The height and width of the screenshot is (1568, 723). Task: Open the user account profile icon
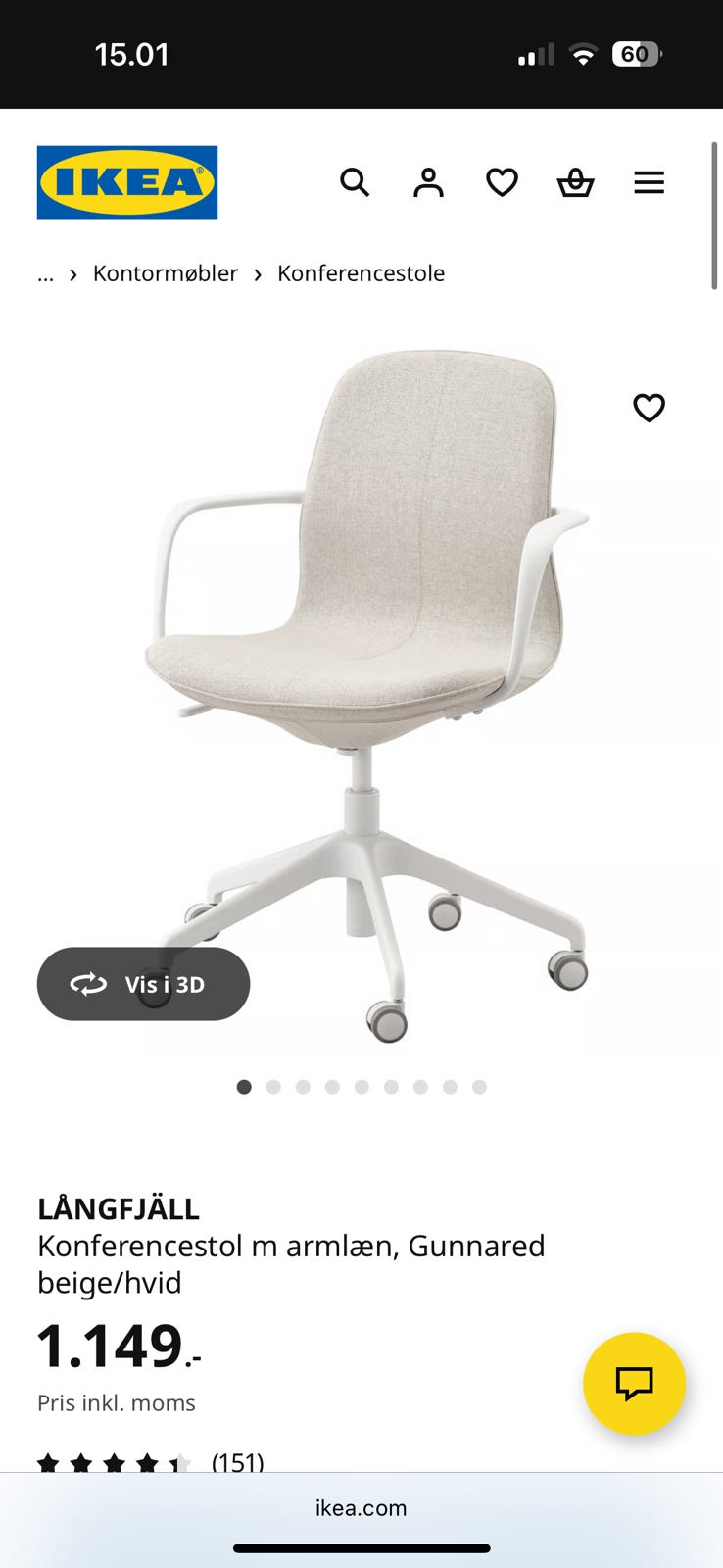pyautogui.click(x=428, y=182)
